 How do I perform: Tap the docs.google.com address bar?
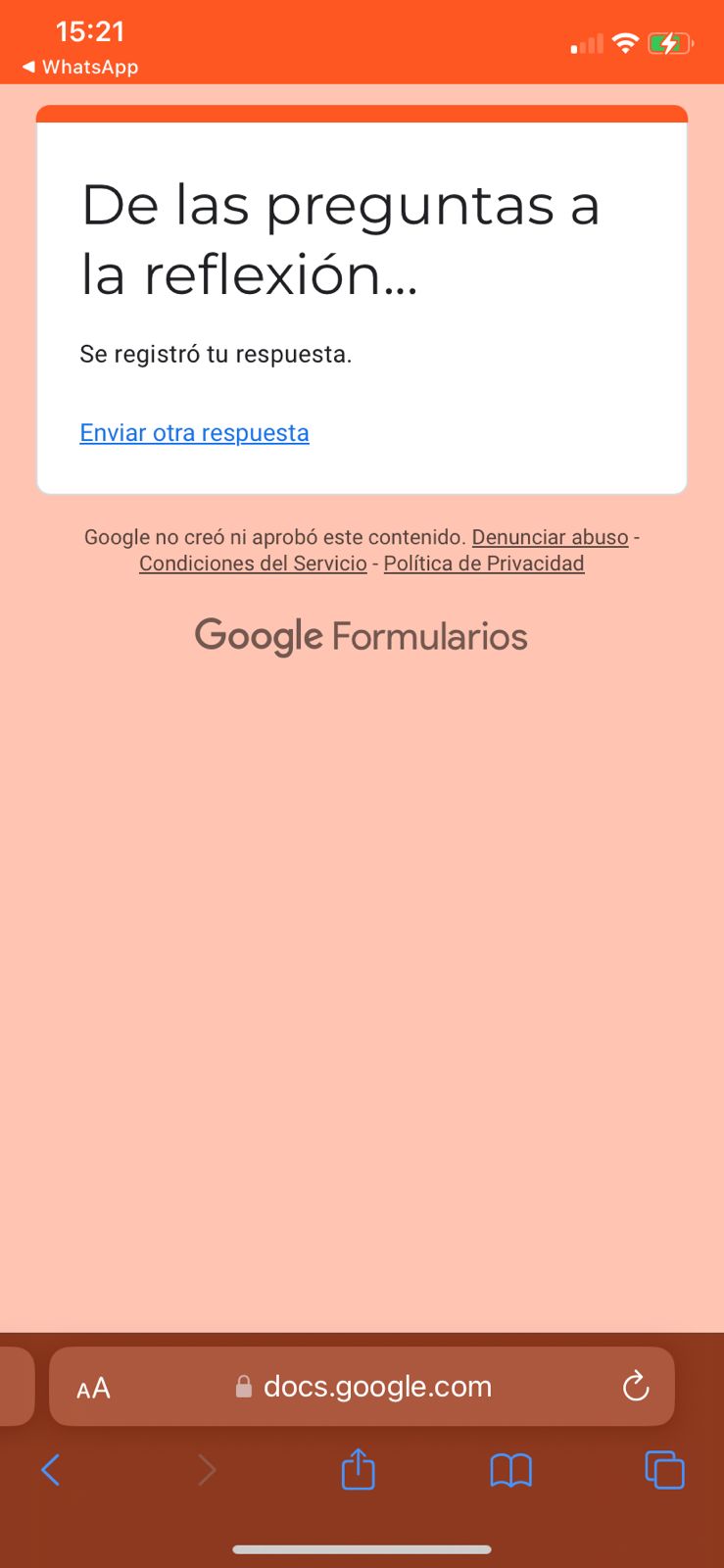point(362,1386)
